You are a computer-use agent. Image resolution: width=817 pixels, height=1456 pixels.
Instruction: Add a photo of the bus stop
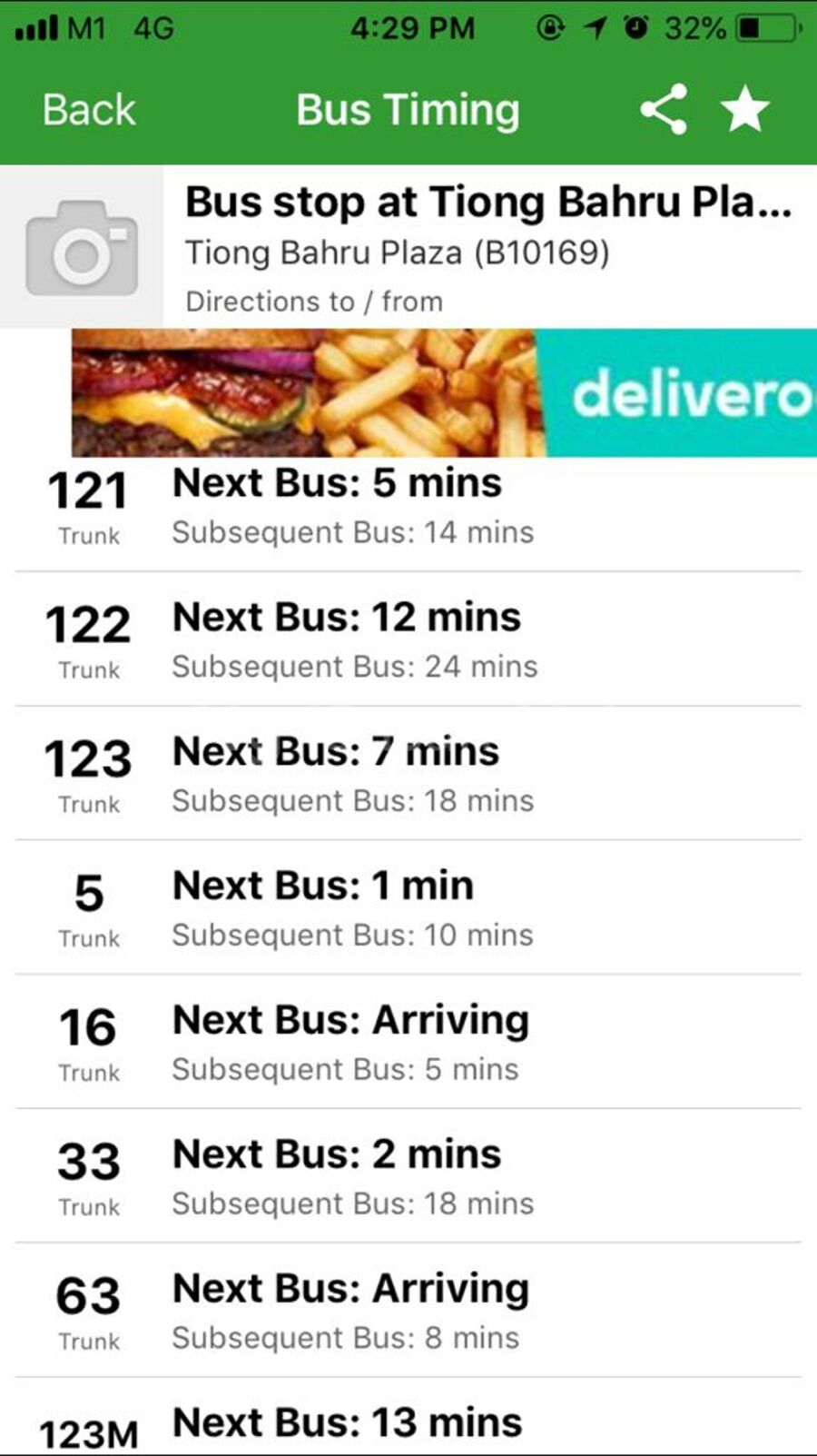tap(82, 247)
